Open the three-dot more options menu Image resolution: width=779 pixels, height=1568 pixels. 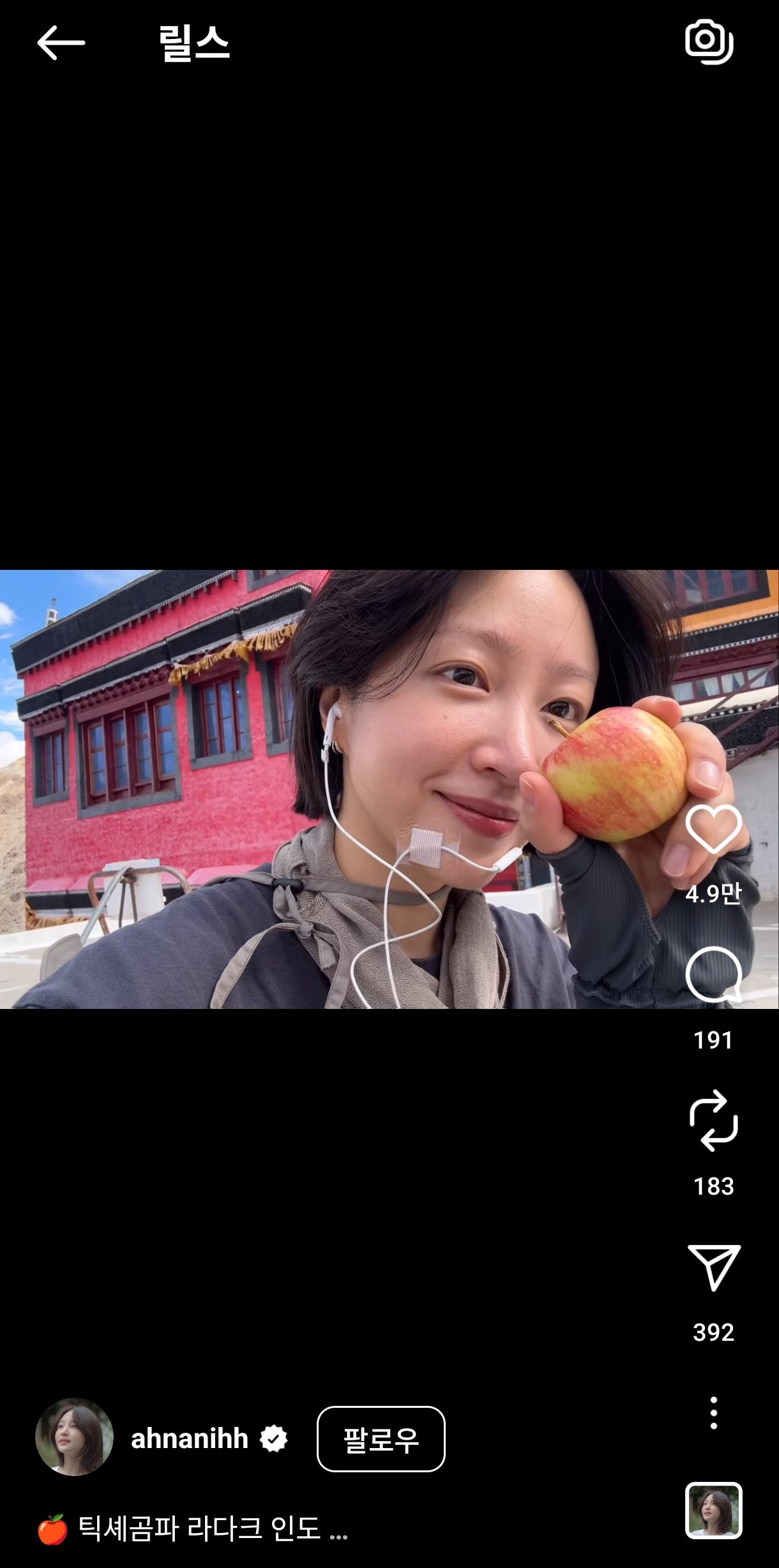pos(713,1412)
